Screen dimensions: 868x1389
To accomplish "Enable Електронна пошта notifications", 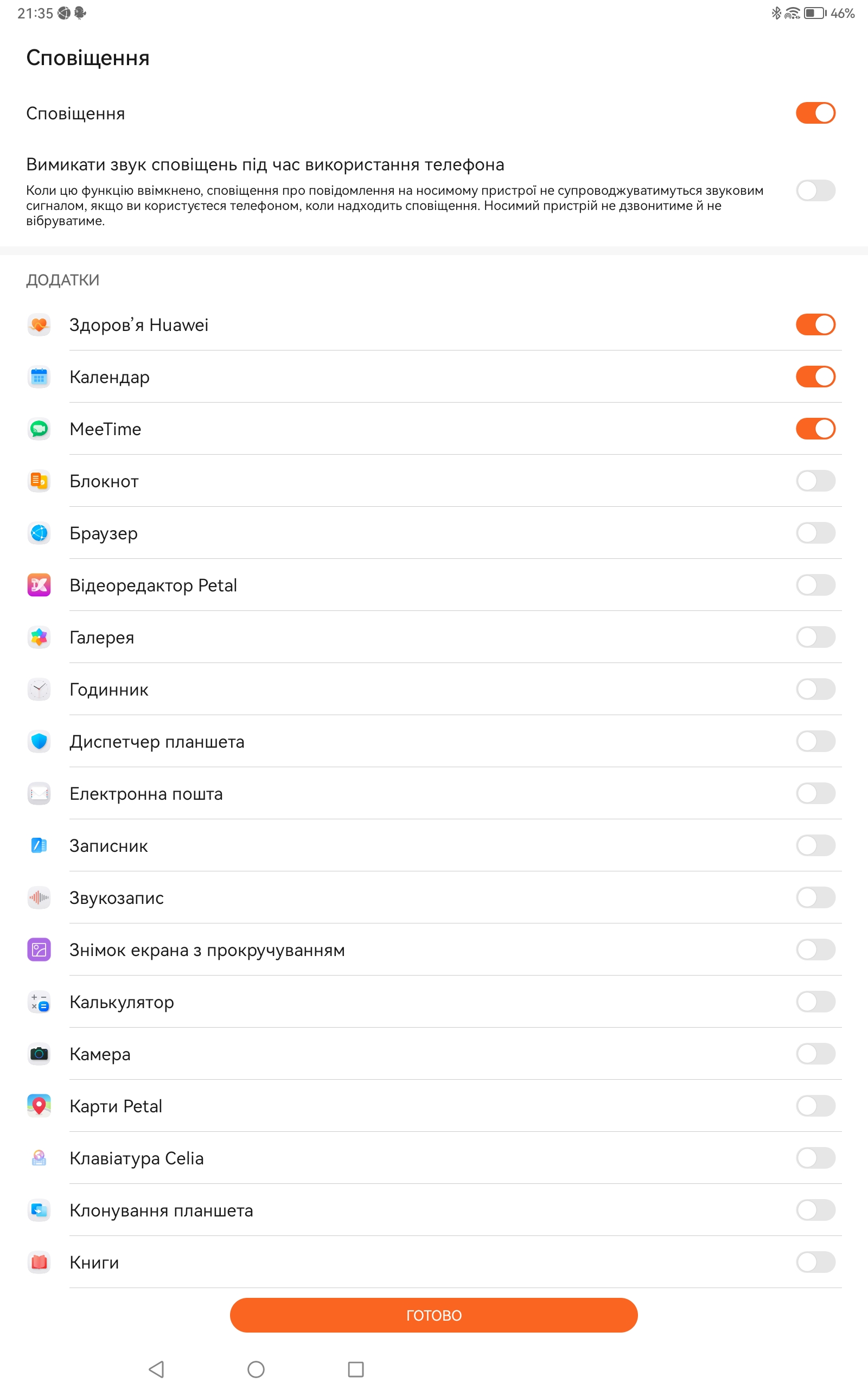I will 815,793.
